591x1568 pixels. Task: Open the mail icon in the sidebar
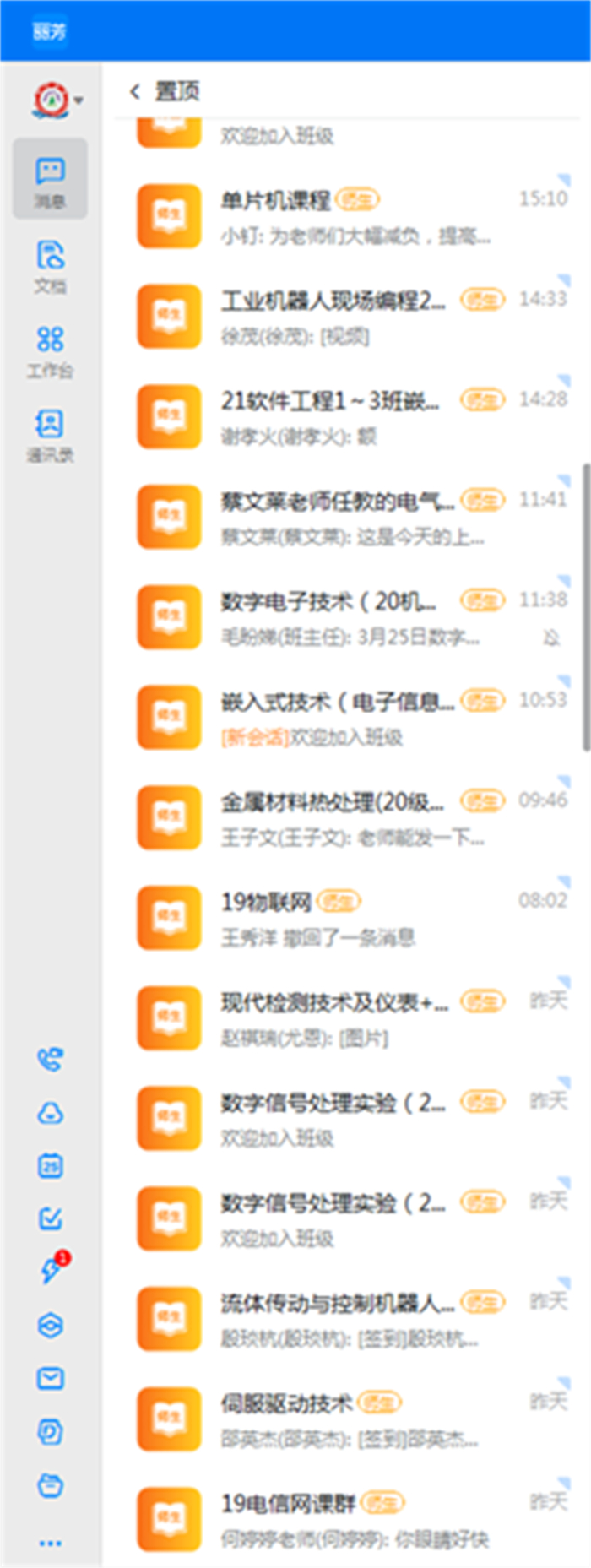click(50, 1379)
